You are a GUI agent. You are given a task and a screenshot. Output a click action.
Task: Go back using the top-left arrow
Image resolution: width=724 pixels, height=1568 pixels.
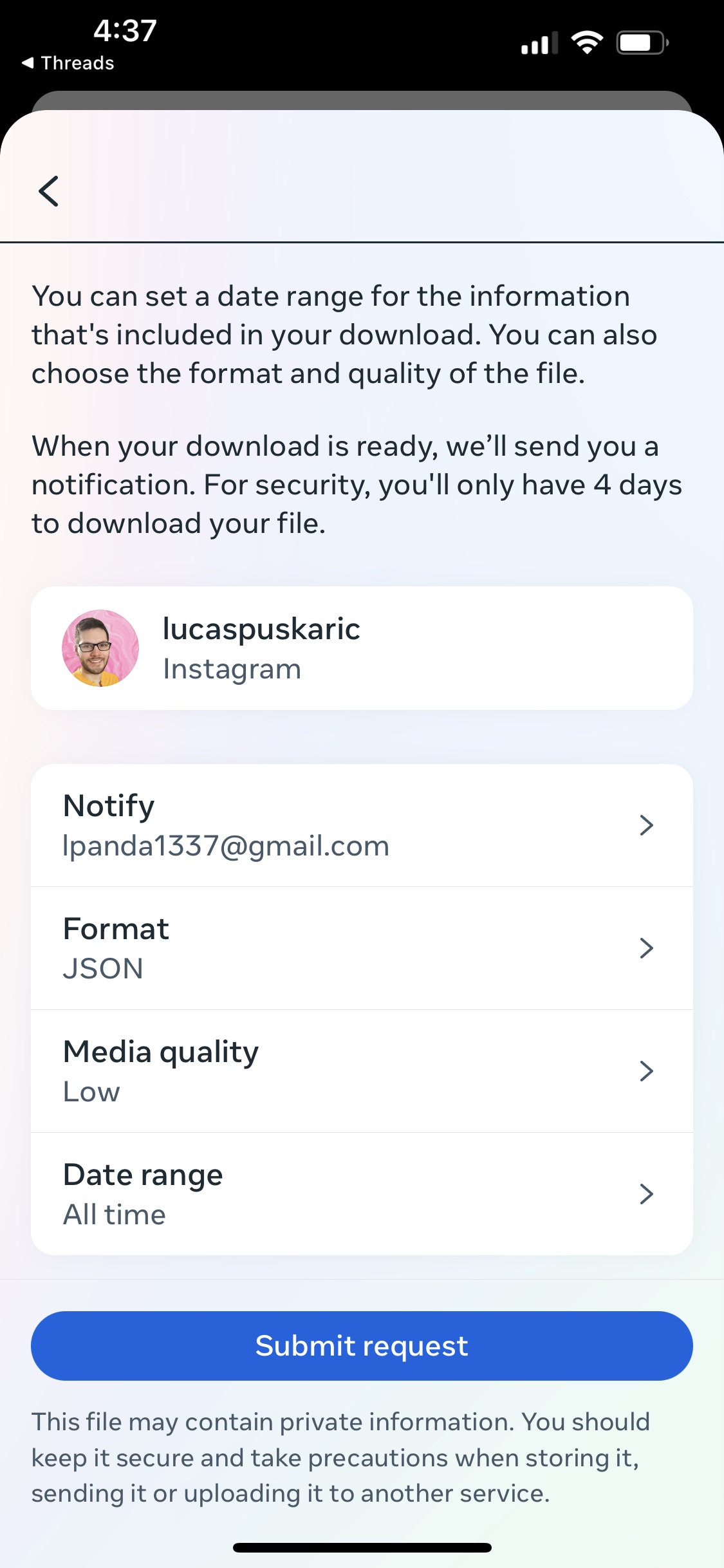pos(49,191)
